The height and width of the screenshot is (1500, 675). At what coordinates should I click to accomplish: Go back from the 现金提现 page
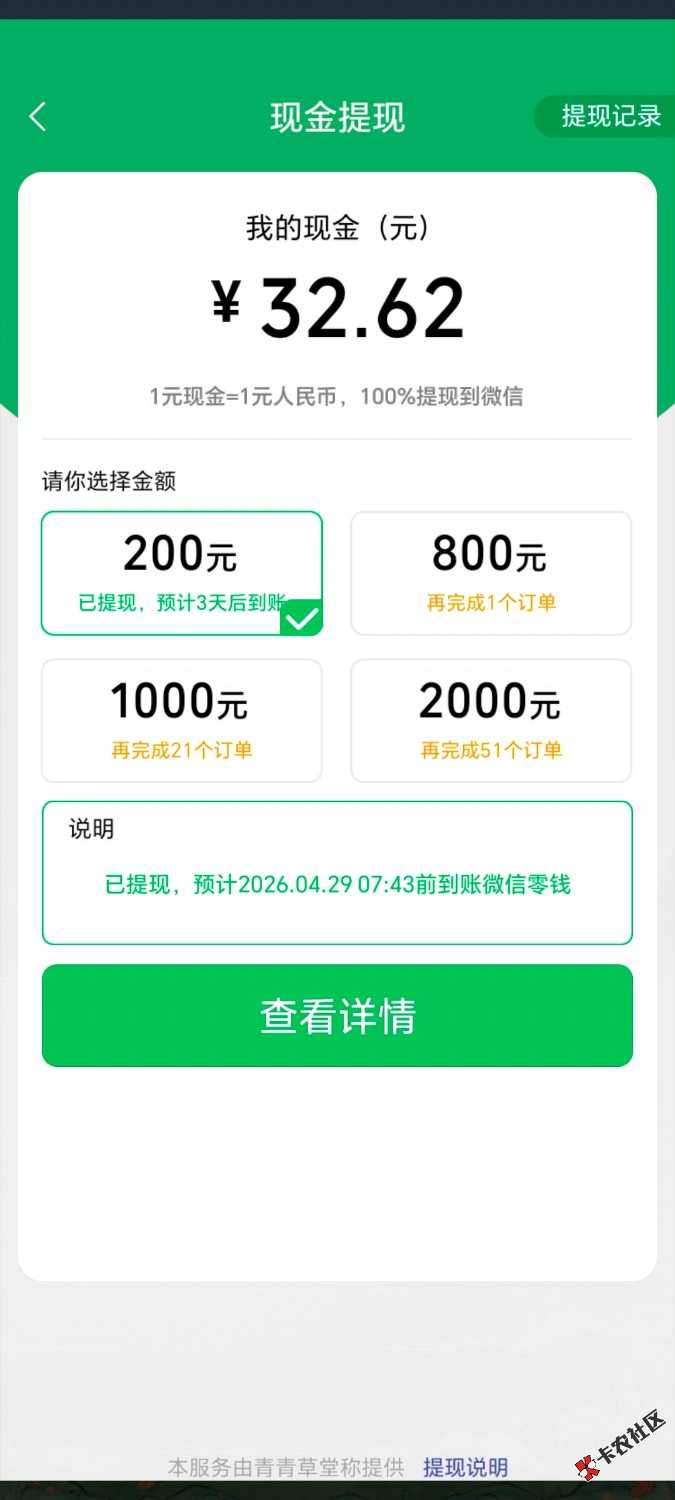tap(38, 117)
